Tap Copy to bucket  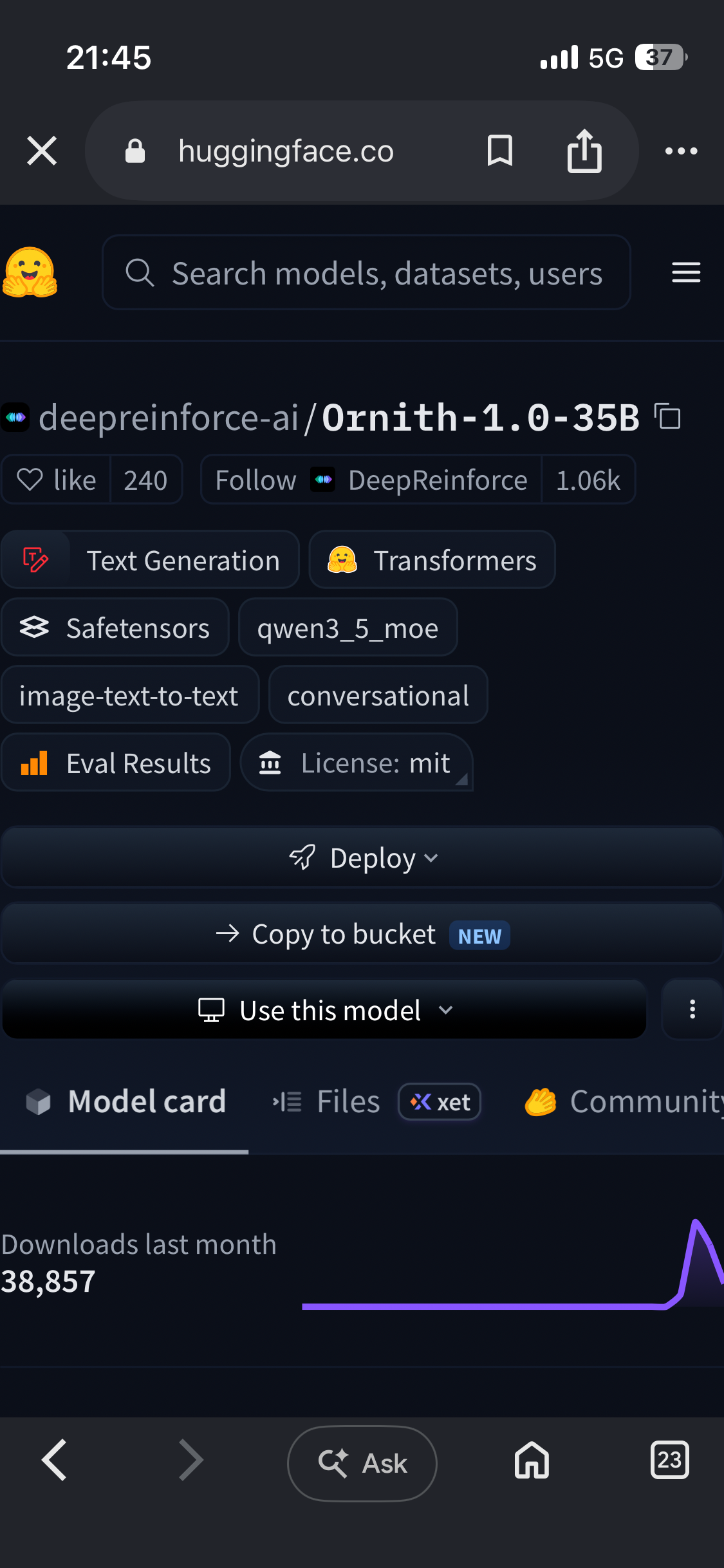click(x=362, y=934)
